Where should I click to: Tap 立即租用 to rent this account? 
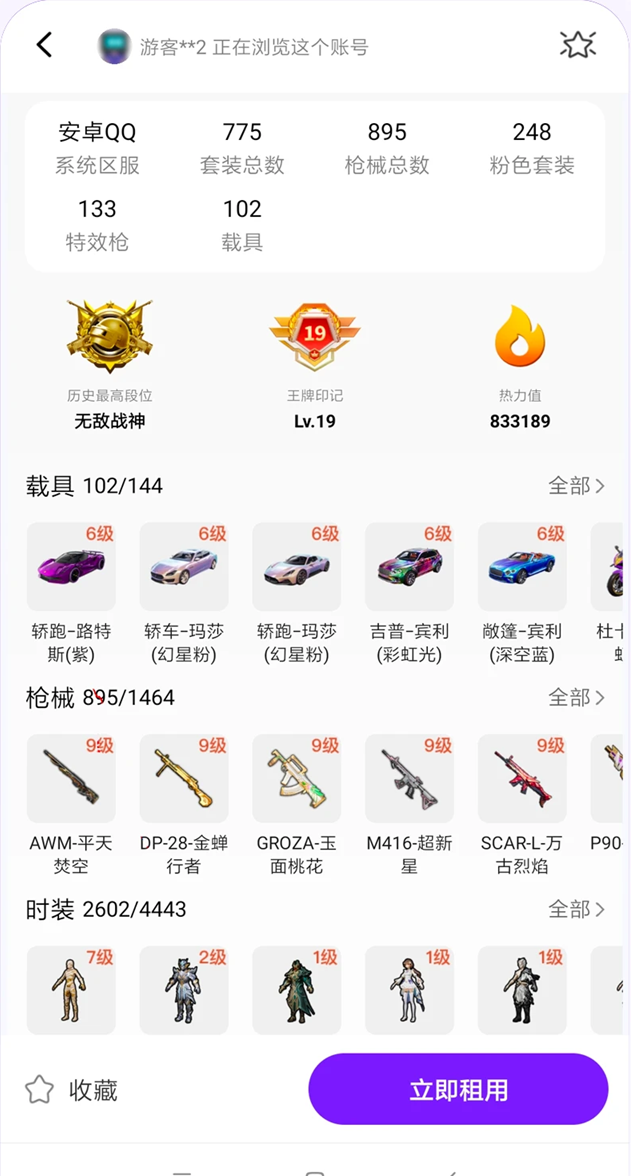(458, 1089)
